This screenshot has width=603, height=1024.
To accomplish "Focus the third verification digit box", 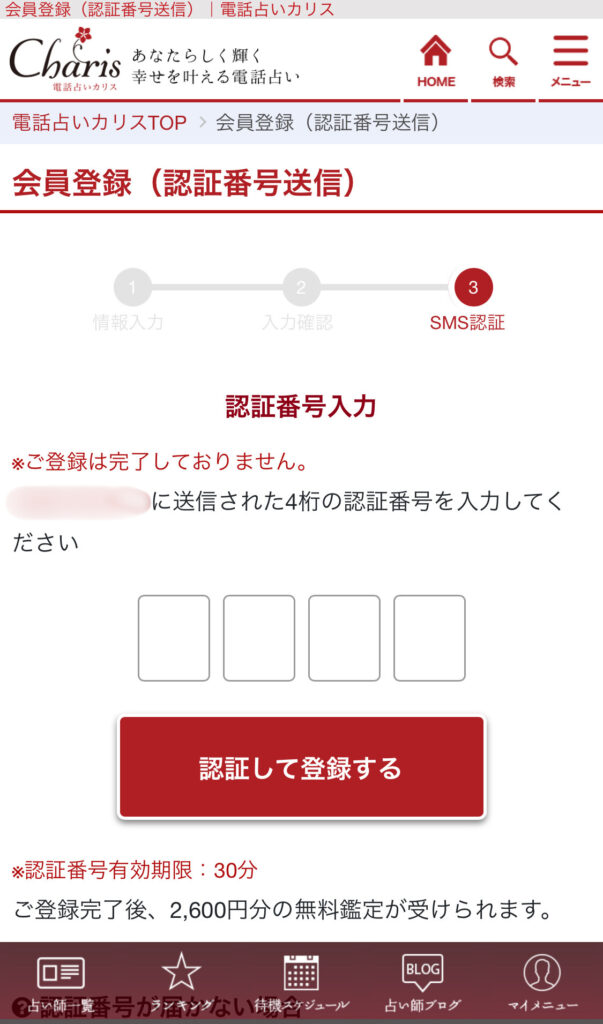I will 344,638.
